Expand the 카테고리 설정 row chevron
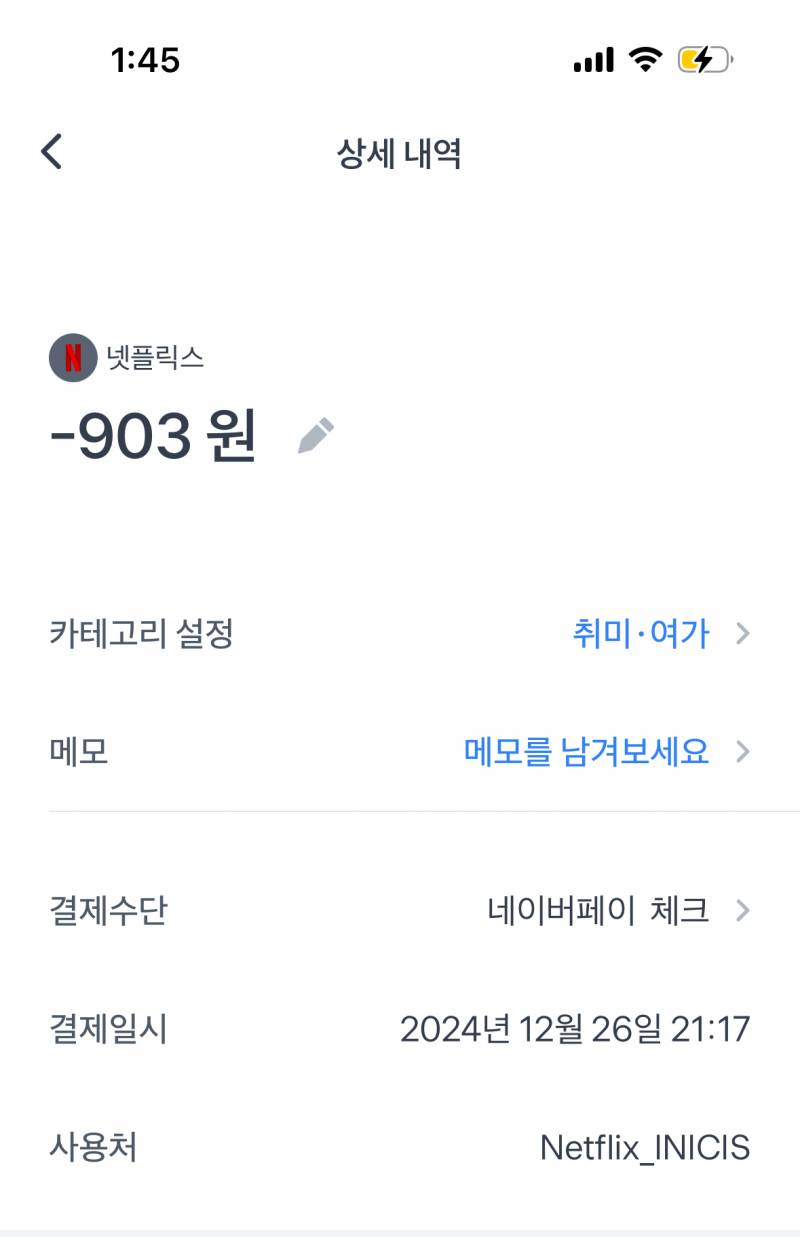The height and width of the screenshot is (1237, 800). click(x=742, y=633)
